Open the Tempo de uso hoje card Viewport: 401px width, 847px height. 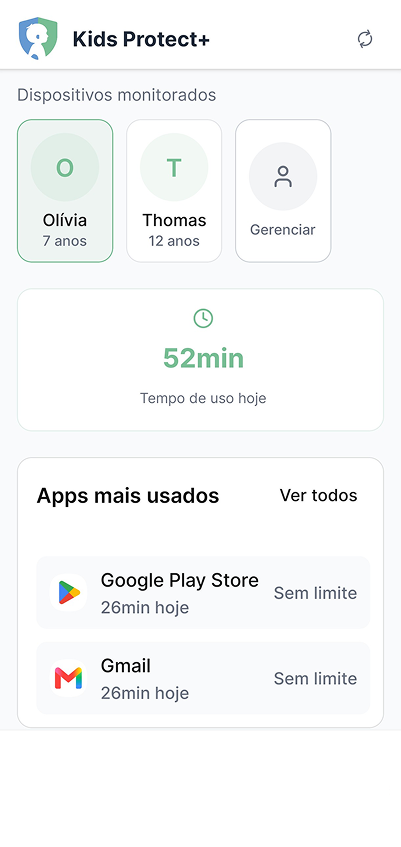click(200, 360)
